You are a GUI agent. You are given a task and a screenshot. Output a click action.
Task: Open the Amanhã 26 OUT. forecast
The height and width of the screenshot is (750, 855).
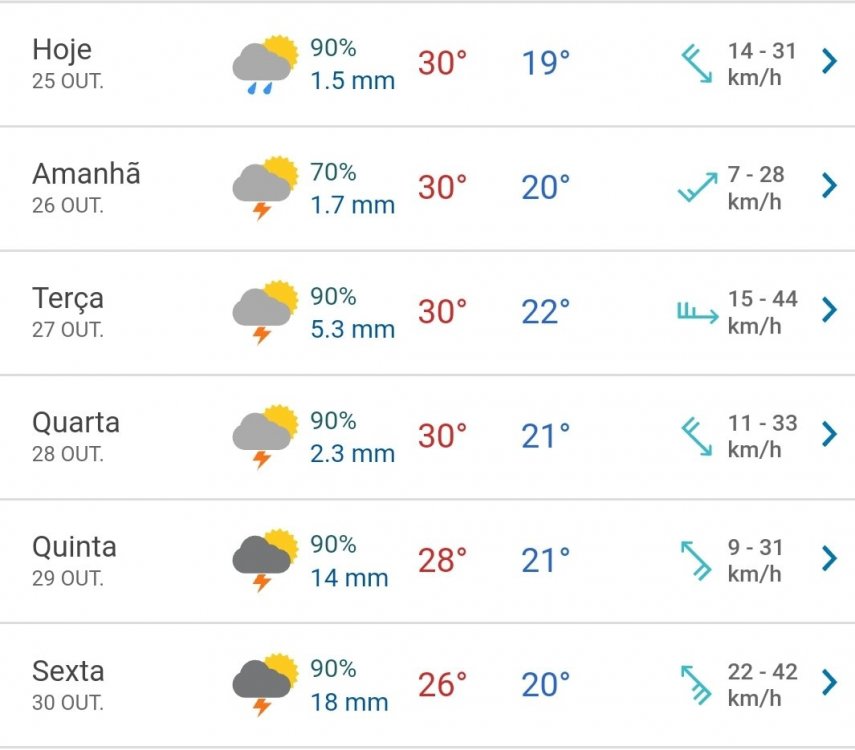coord(828,186)
